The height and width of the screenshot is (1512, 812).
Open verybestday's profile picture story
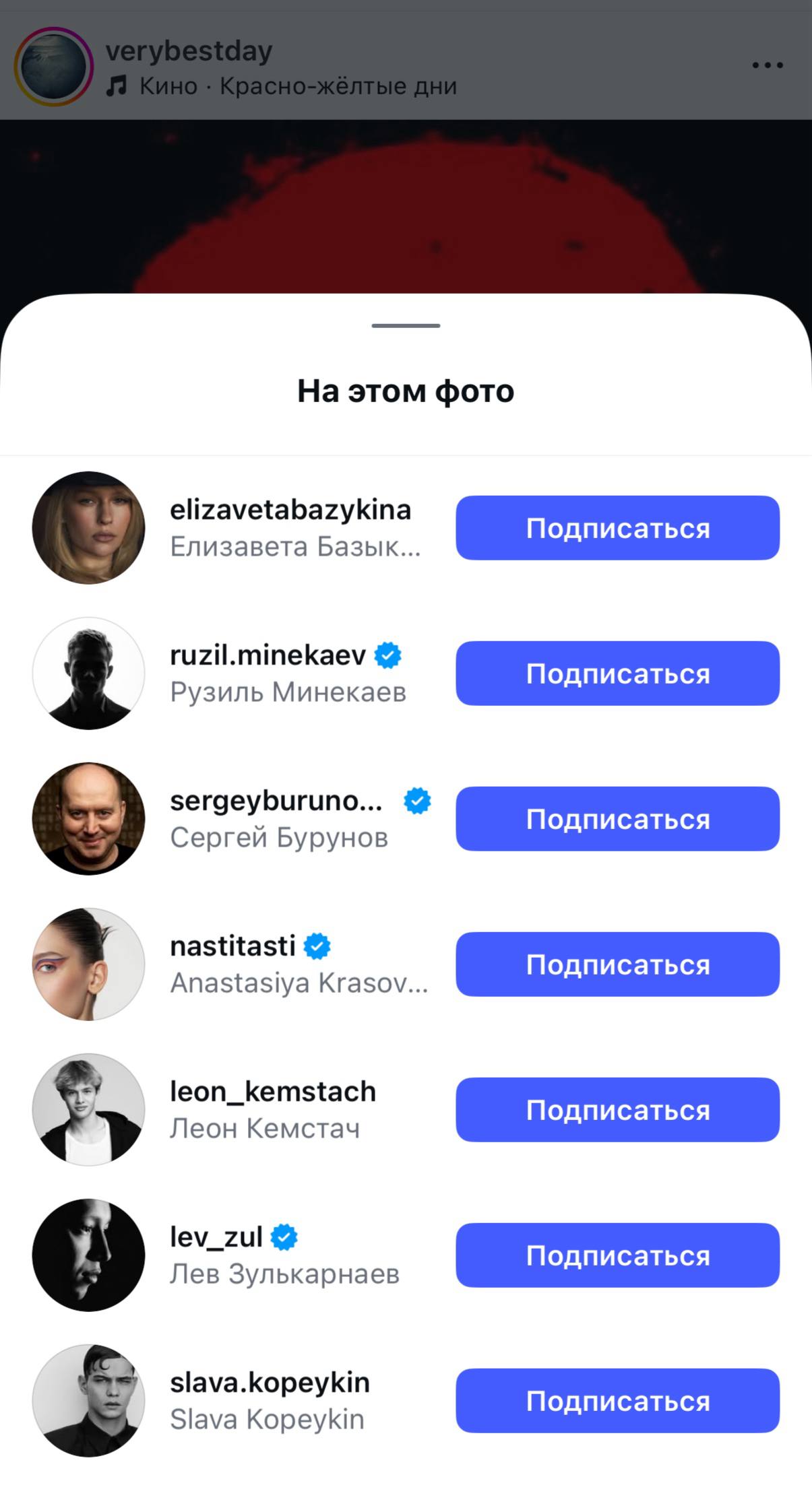[x=53, y=66]
